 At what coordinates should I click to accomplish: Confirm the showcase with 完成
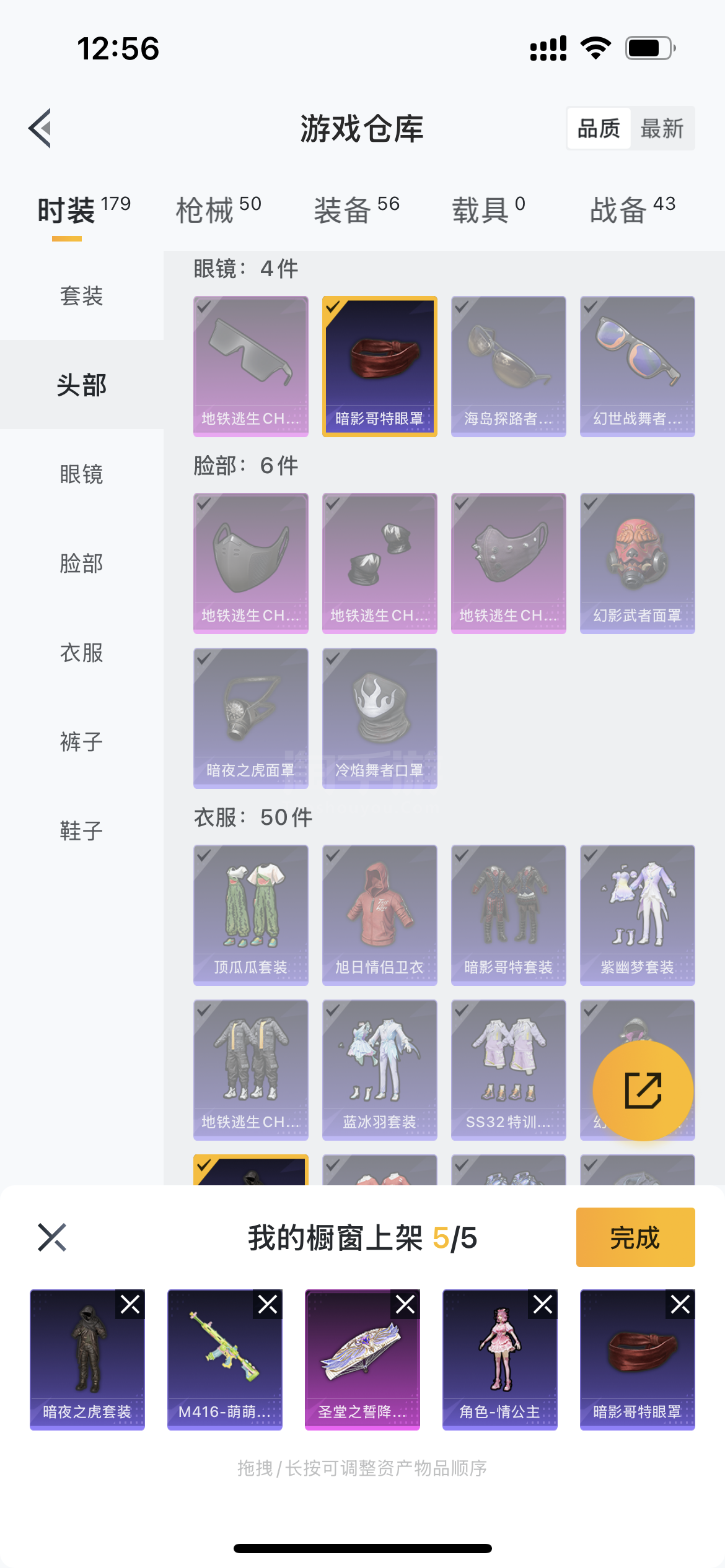pyautogui.click(x=635, y=1237)
